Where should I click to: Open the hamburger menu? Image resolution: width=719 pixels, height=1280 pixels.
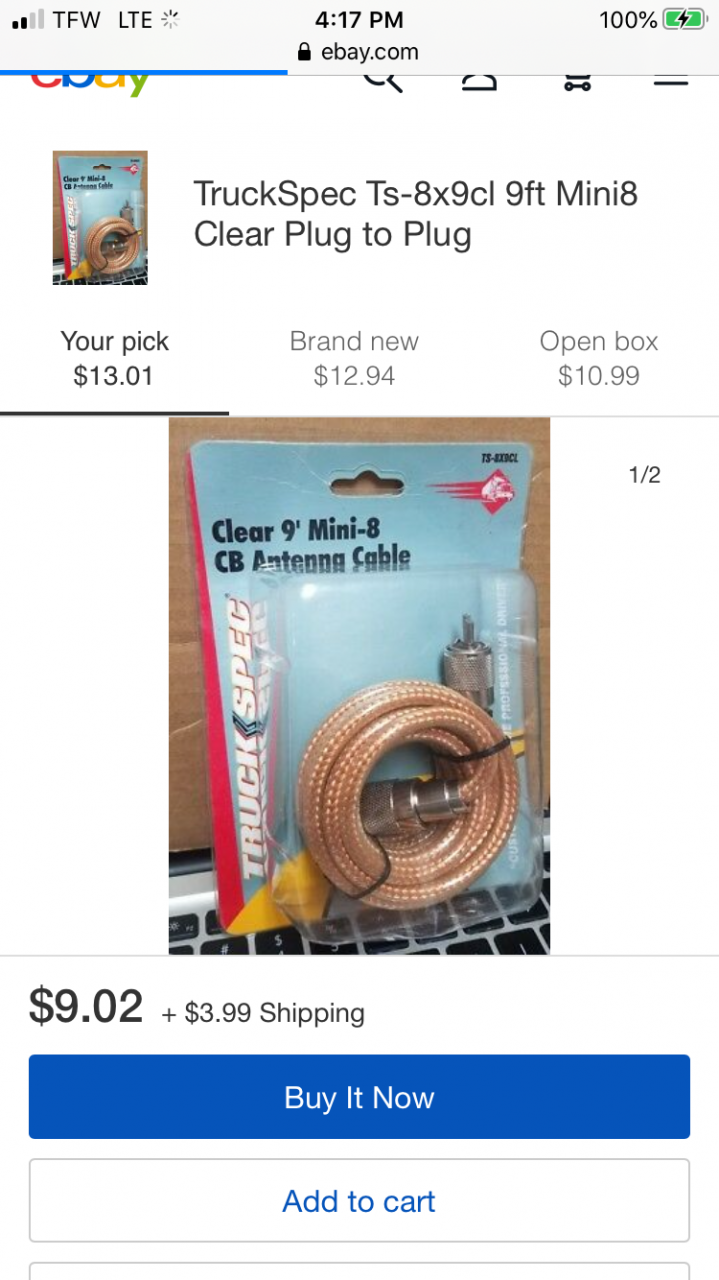click(x=671, y=80)
